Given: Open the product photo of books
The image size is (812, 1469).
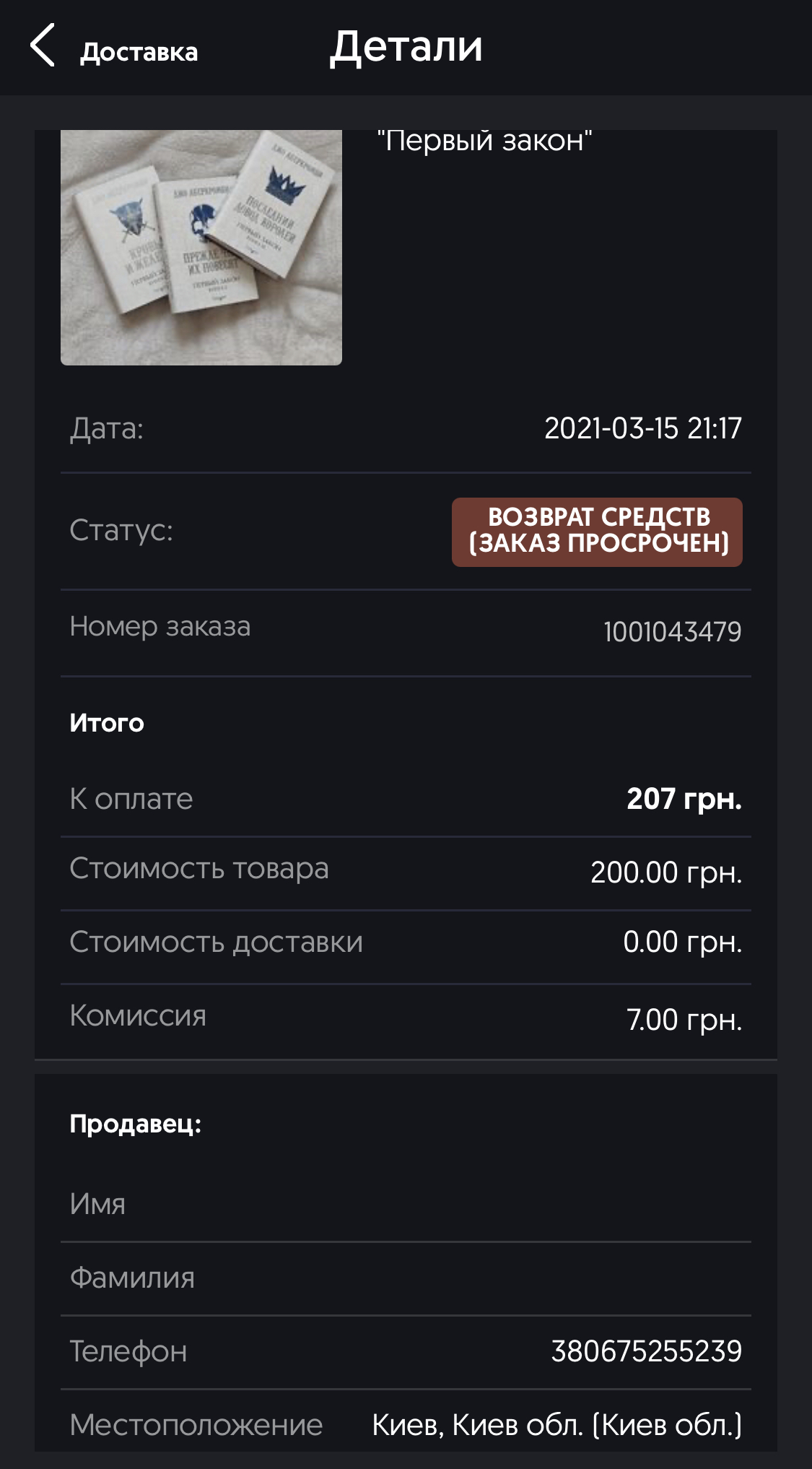Looking at the screenshot, I should [x=201, y=247].
